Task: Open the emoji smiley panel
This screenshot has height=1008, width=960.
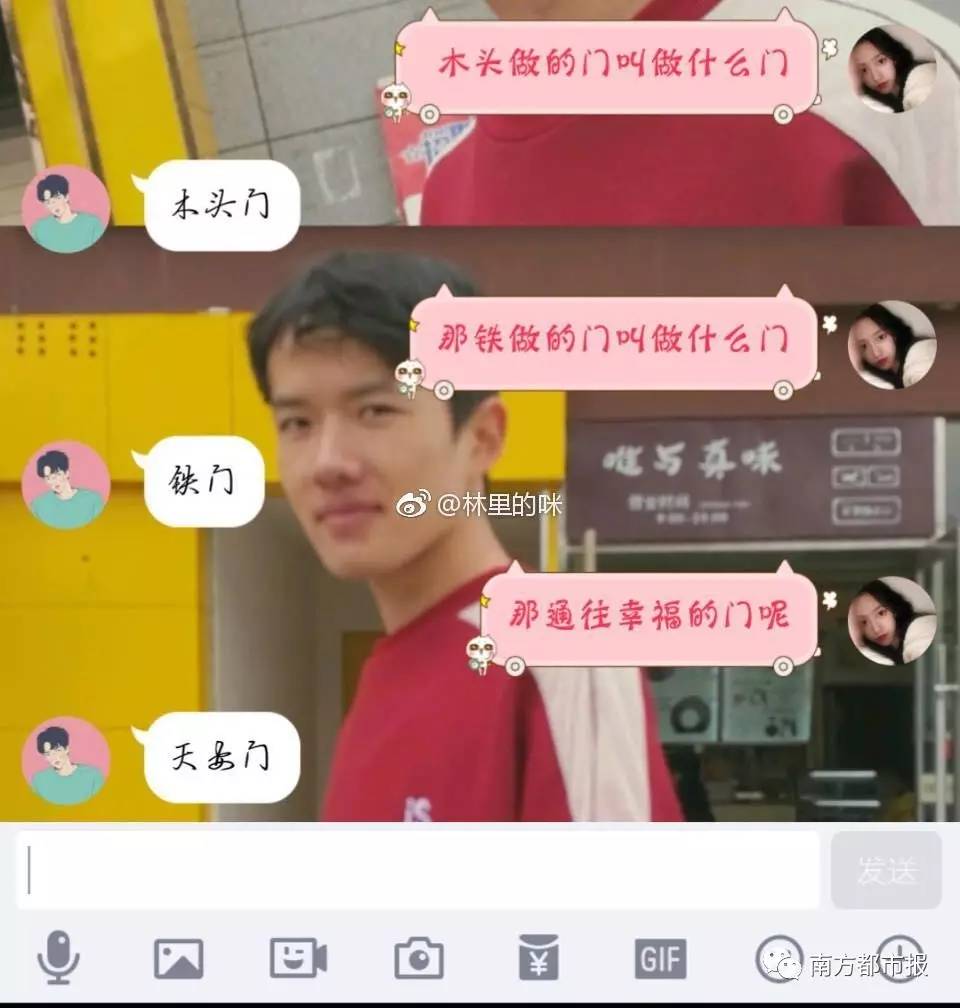Action: pos(779,958)
